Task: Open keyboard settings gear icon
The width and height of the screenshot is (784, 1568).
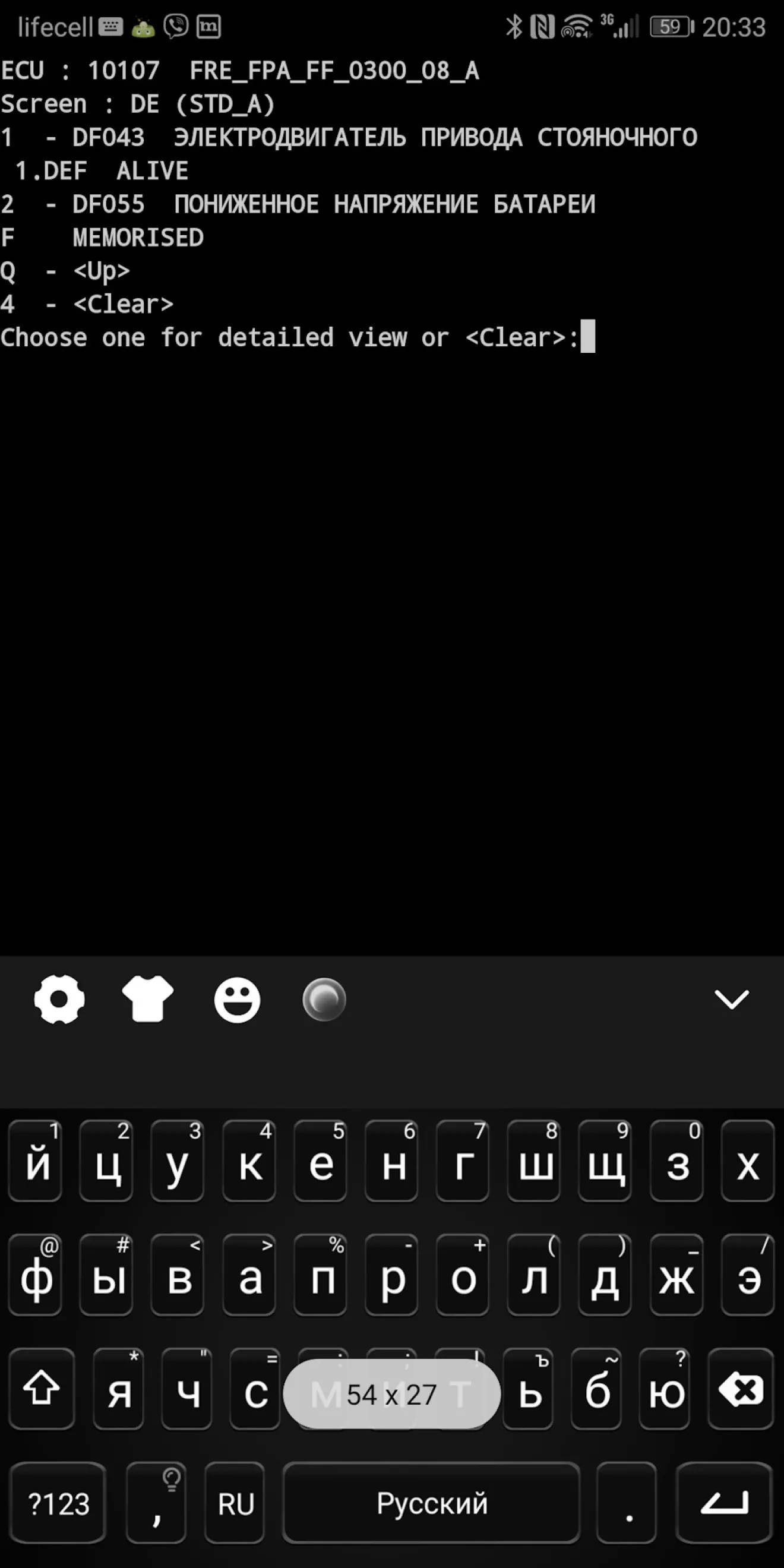Action: tap(59, 1000)
